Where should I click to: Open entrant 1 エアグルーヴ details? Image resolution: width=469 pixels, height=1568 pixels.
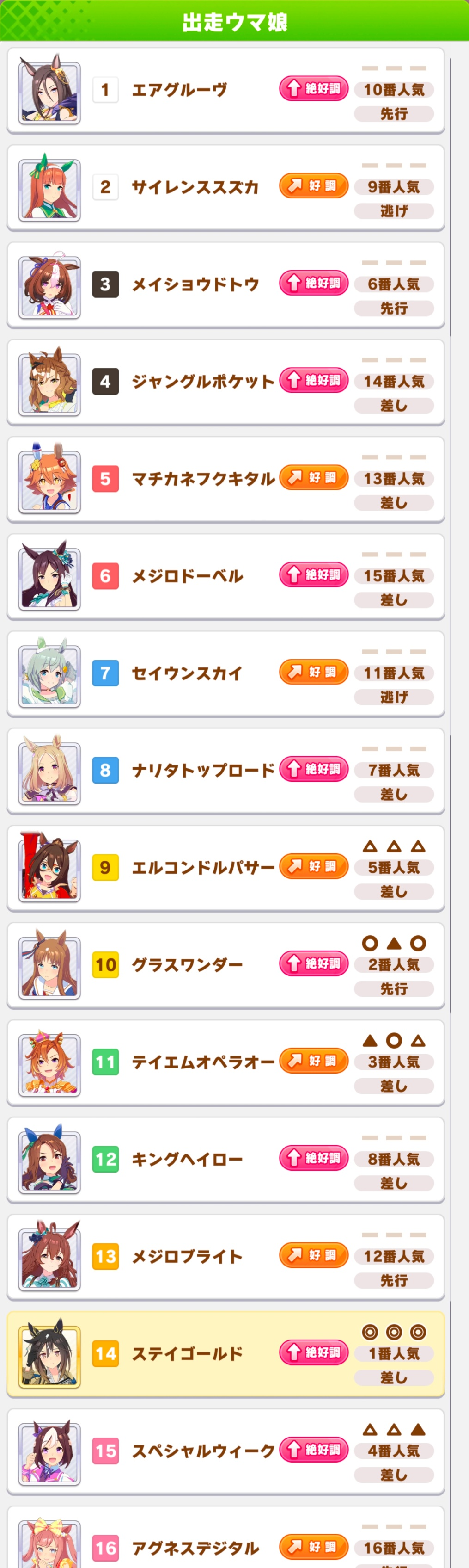(x=225, y=90)
